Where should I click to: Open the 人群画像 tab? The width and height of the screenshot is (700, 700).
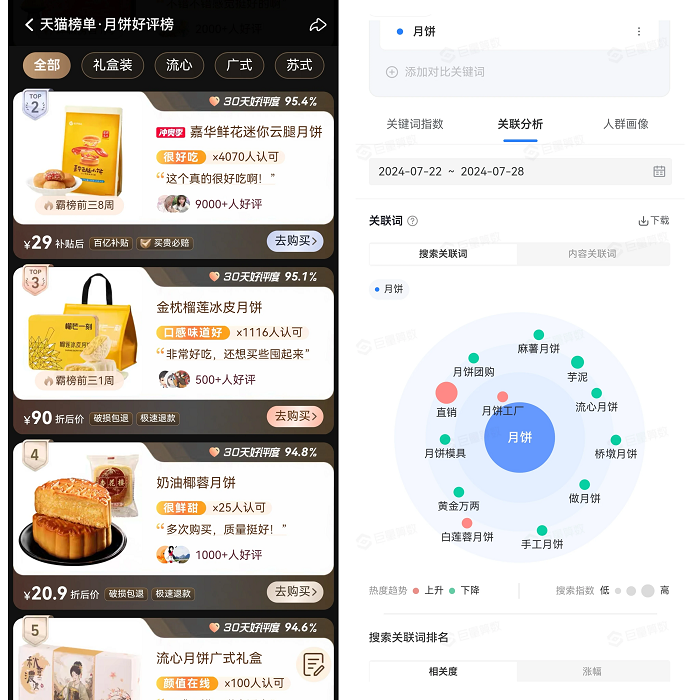[x=625, y=124]
